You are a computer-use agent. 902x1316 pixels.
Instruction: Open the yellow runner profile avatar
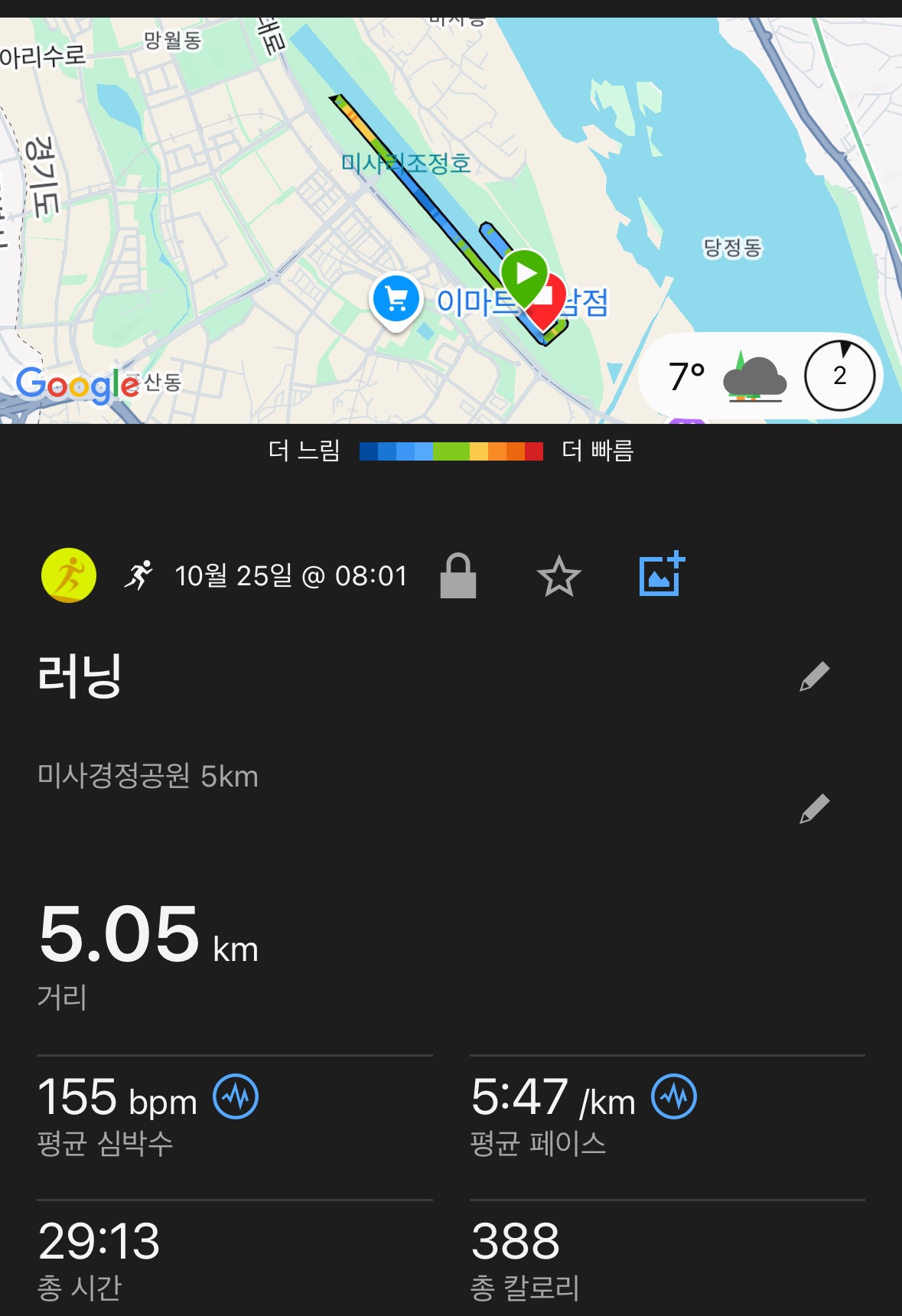point(69,575)
